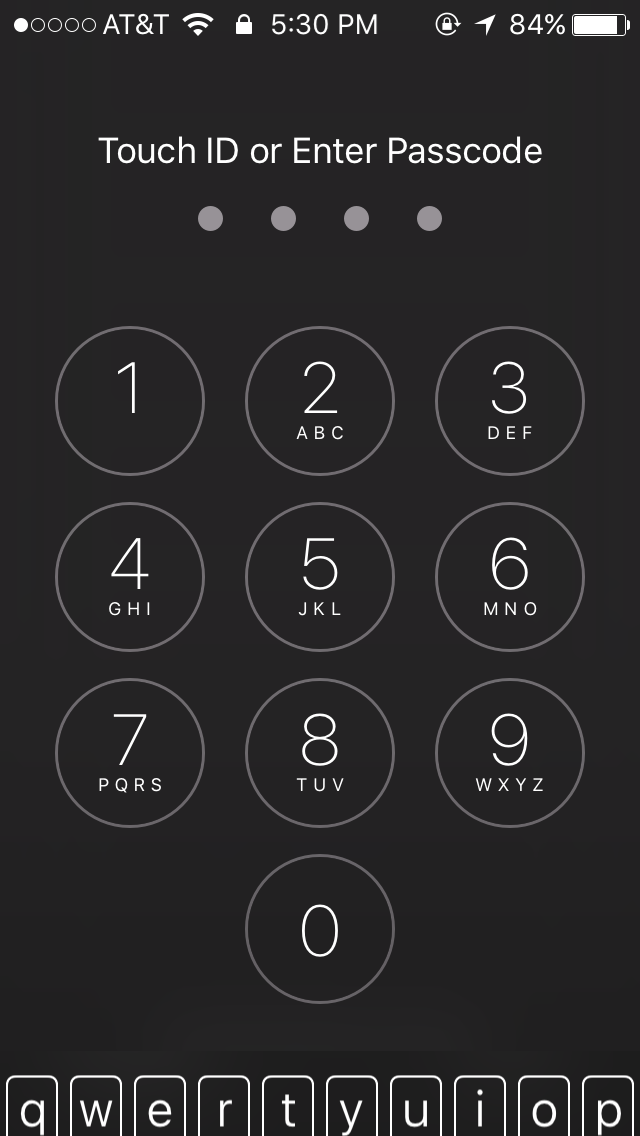
Task: Enter digit 8 TUV
Action: coord(320,753)
